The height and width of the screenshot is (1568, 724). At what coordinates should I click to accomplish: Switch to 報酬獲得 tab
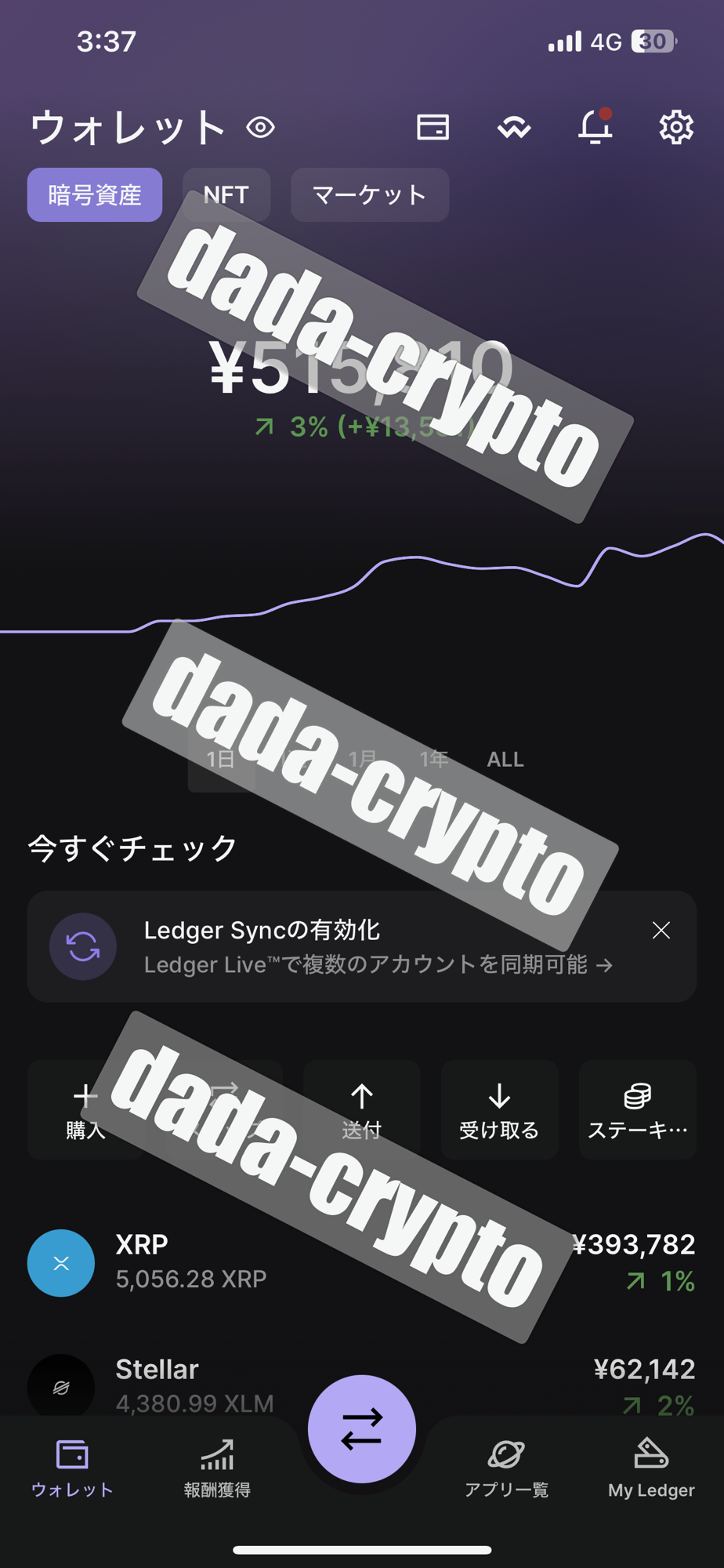217,1468
